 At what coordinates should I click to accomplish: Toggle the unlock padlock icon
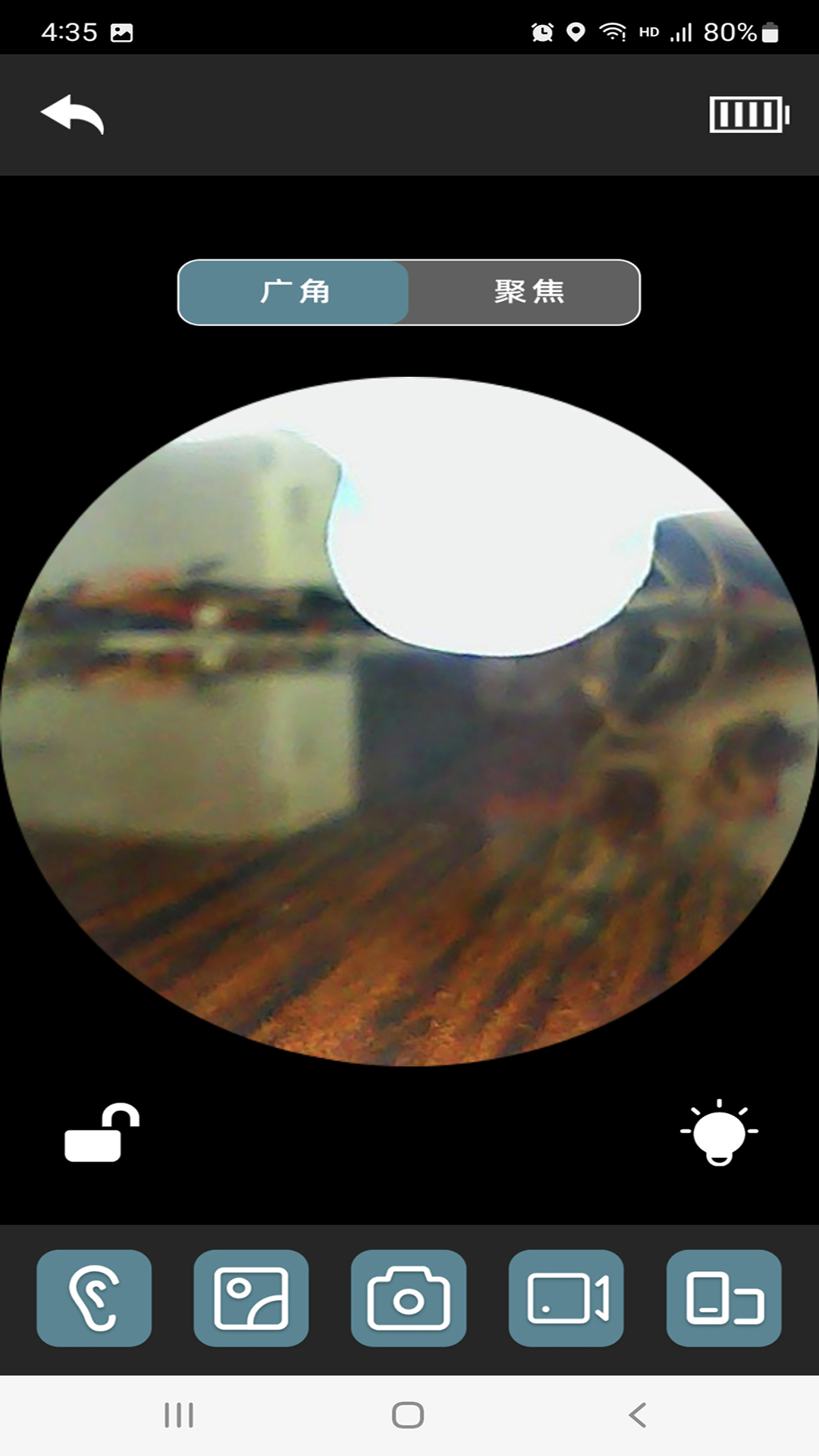click(x=102, y=1132)
